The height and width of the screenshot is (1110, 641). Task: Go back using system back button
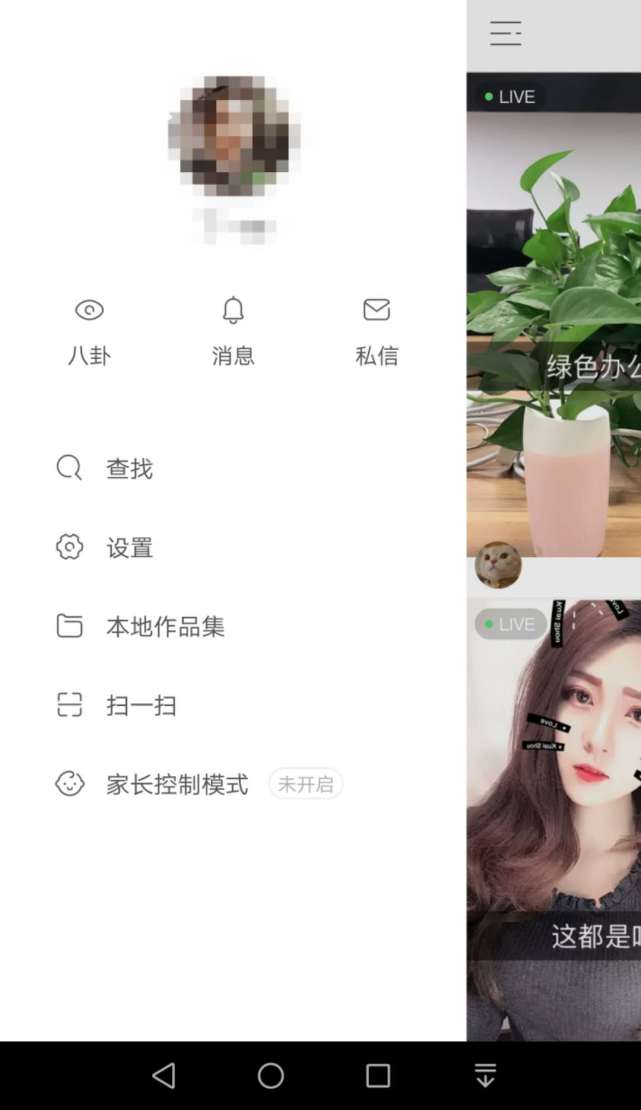tap(163, 1075)
